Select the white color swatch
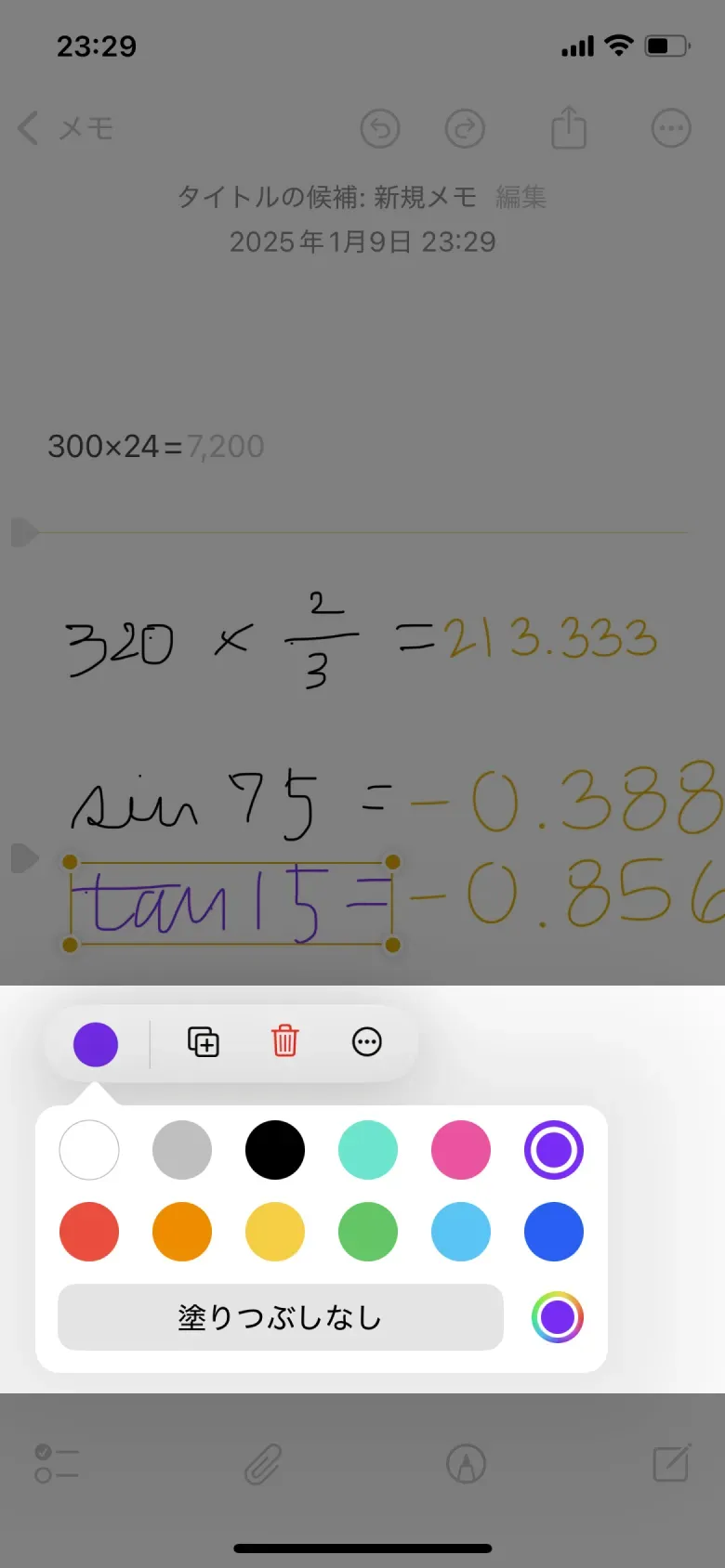 click(89, 1150)
